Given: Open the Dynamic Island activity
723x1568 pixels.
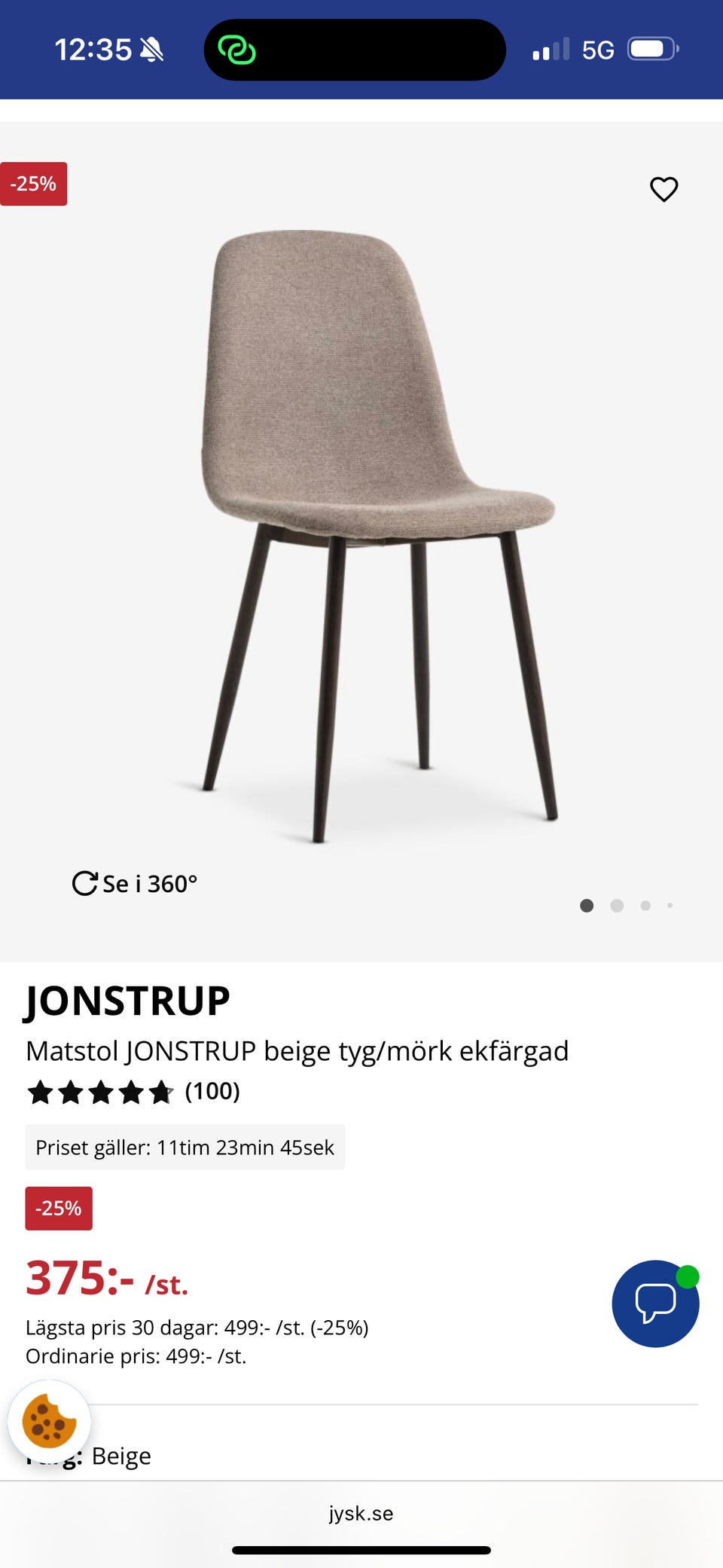Looking at the screenshot, I should click(354, 47).
